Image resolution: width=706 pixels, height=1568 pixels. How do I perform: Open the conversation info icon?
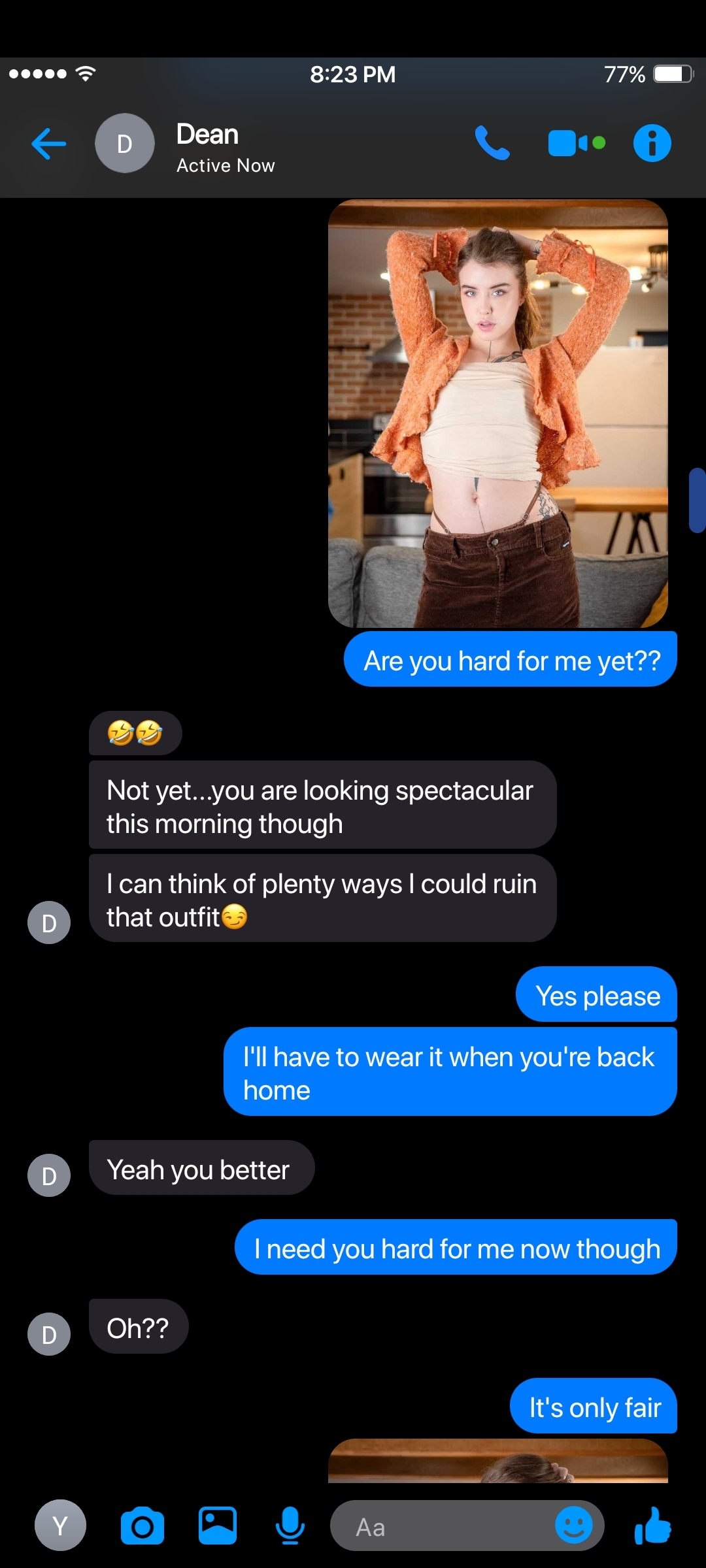(x=652, y=143)
